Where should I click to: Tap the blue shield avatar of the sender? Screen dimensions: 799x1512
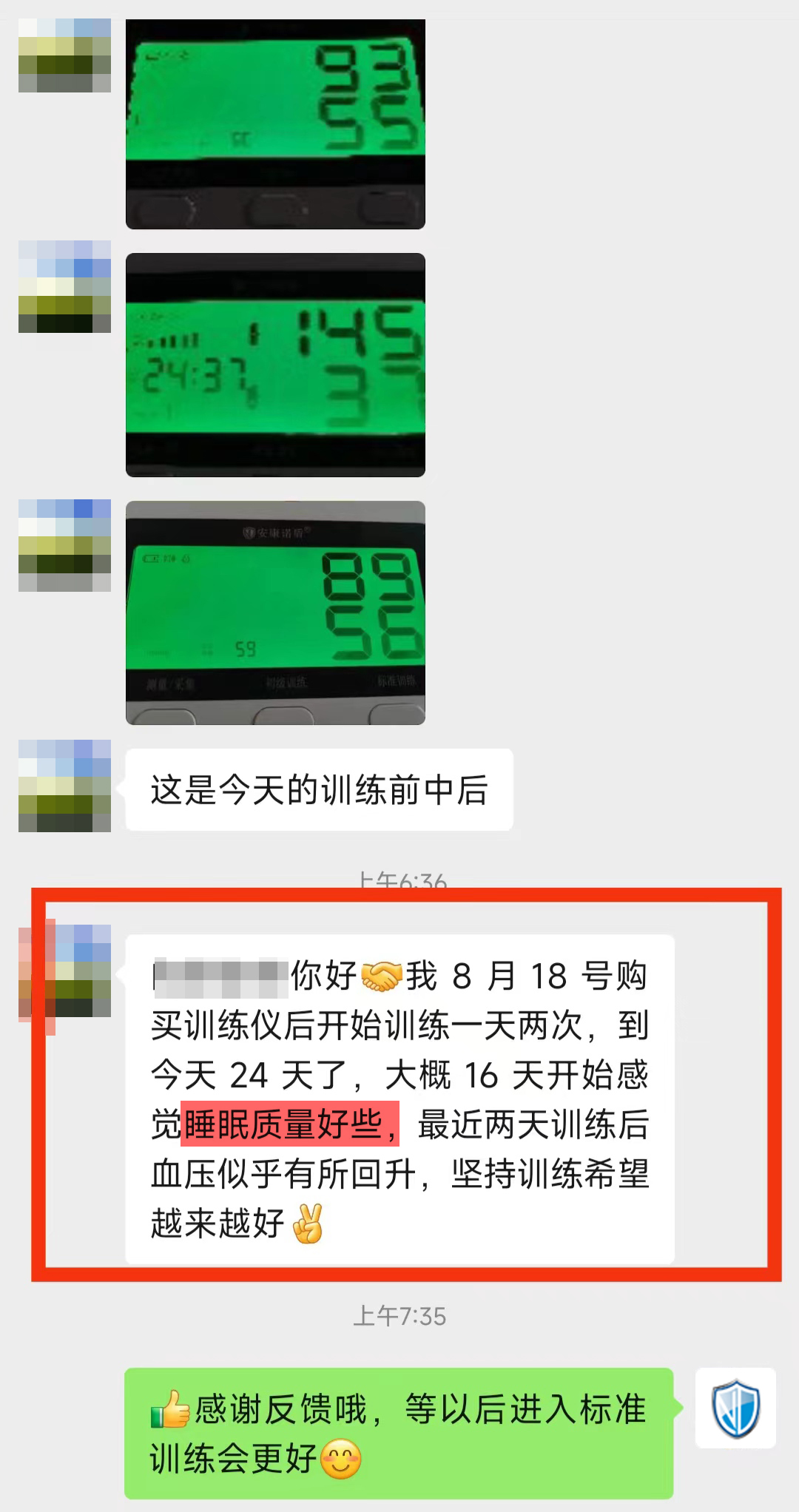pos(735,1408)
